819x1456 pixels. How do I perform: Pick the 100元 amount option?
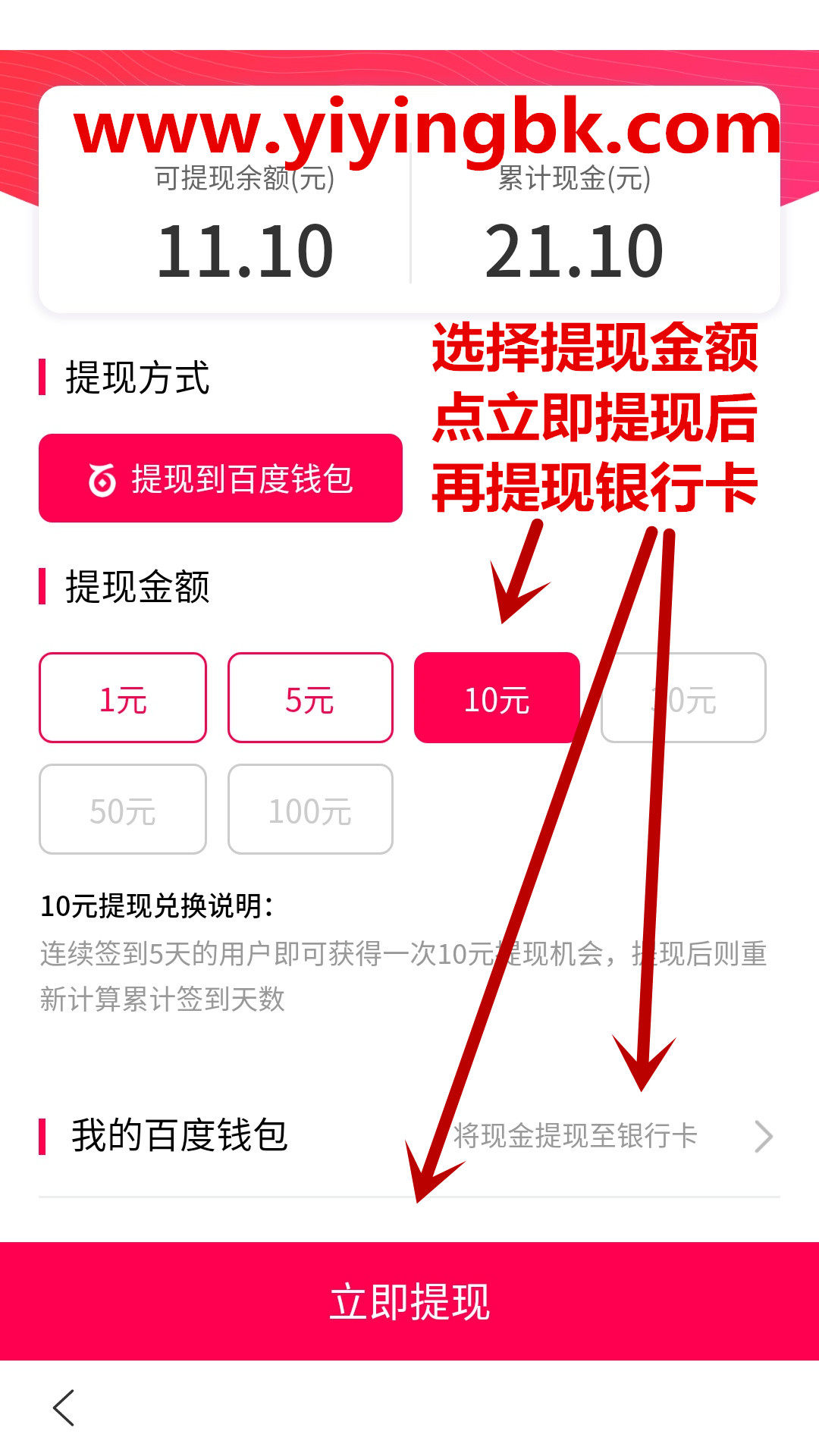310,809
